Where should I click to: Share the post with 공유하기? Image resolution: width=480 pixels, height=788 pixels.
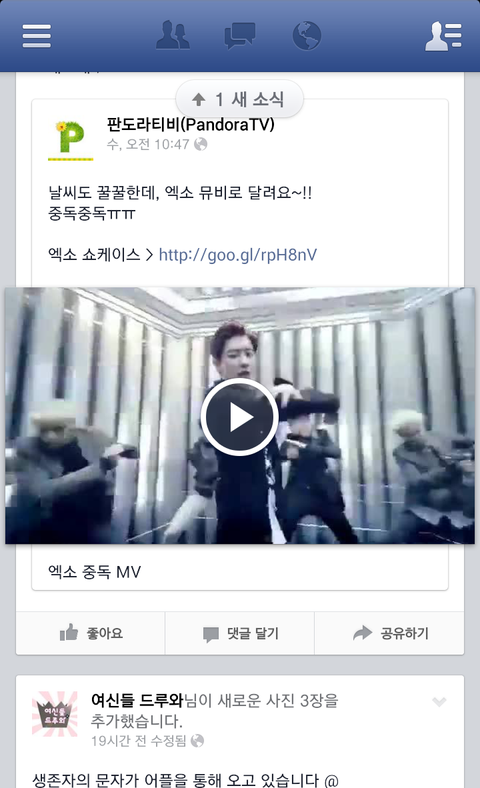tap(390, 633)
